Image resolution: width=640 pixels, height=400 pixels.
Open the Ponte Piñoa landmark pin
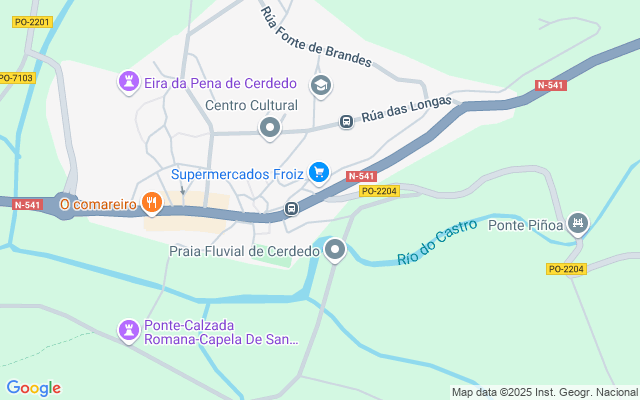coord(577,224)
